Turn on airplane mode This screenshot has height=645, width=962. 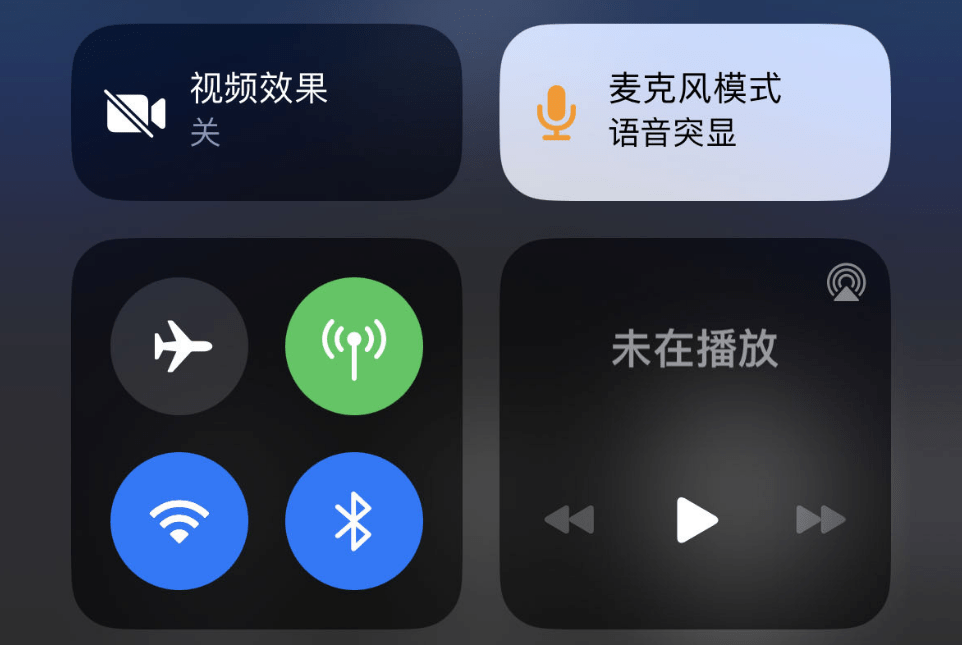pos(180,346)
